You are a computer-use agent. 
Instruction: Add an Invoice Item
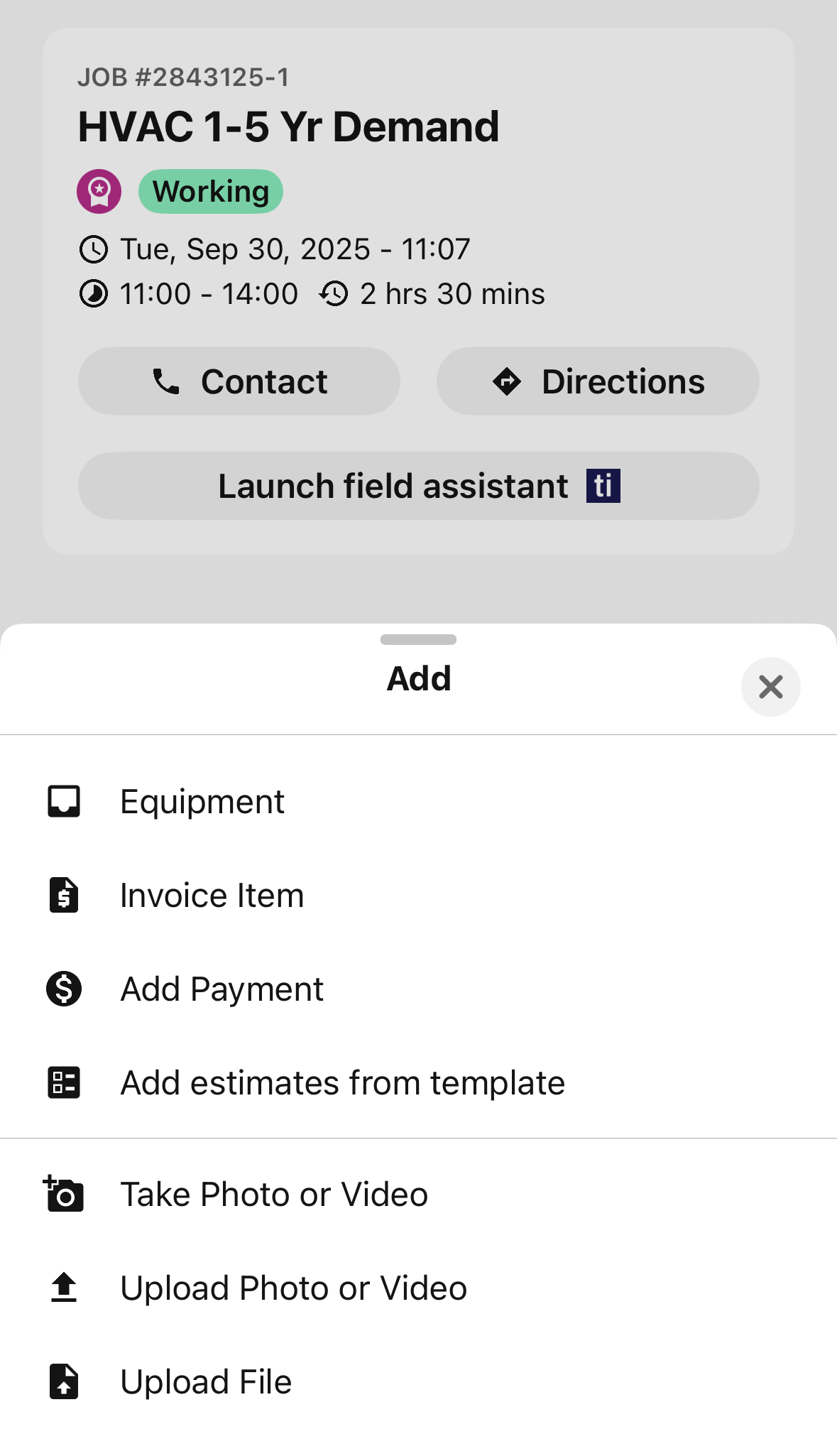click(x=212, y=896)
